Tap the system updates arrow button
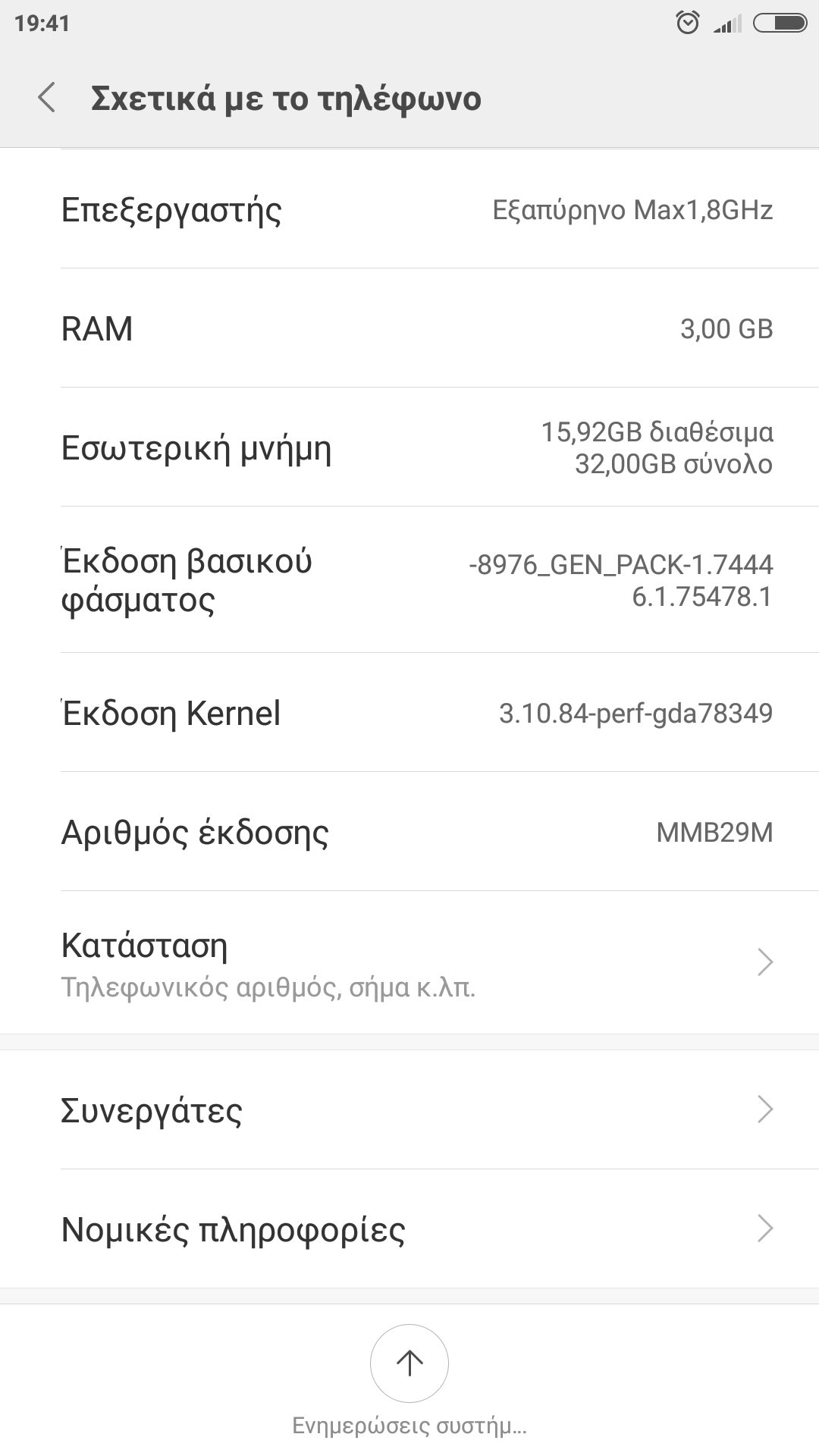 (x=409, y=1363)
